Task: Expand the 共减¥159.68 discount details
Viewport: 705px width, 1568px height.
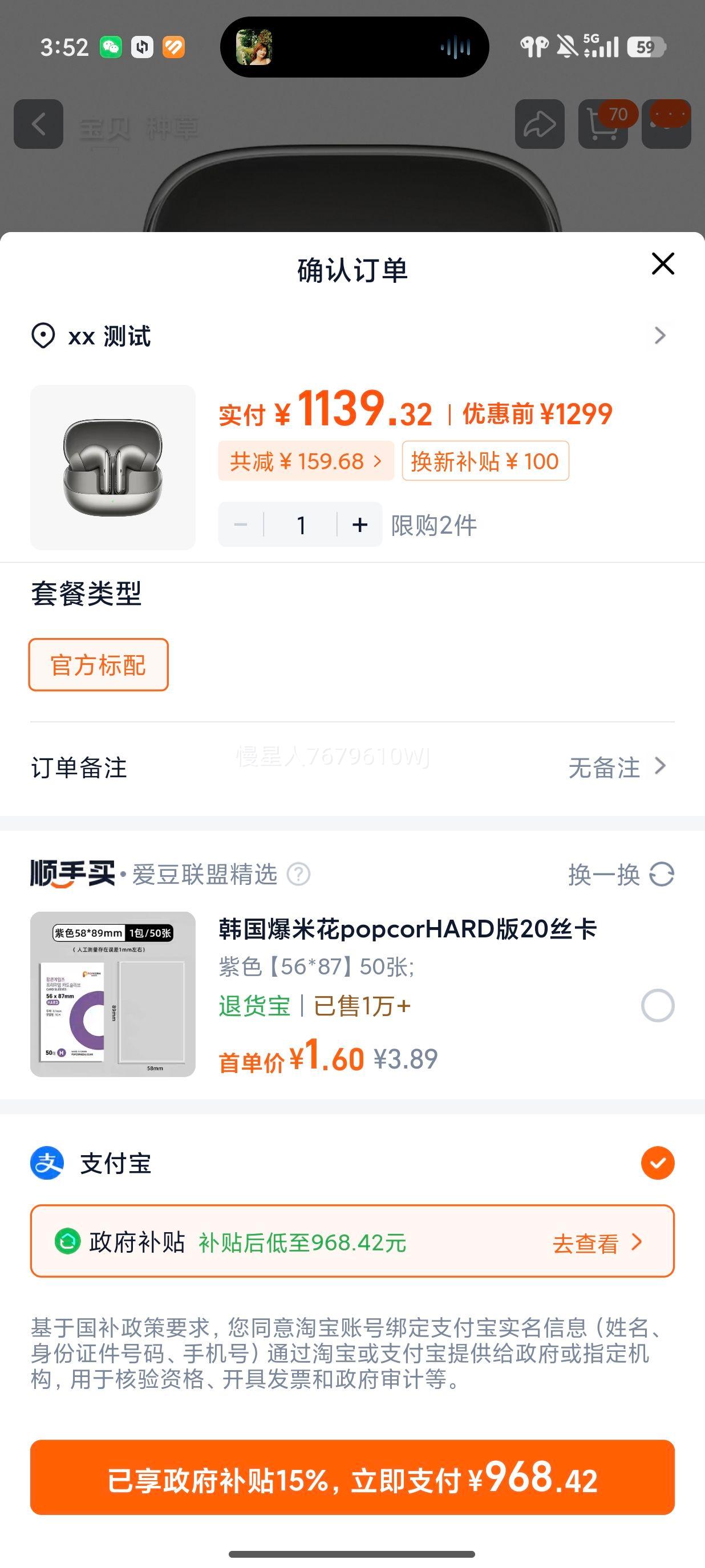Action: click(x=305, y=461)
